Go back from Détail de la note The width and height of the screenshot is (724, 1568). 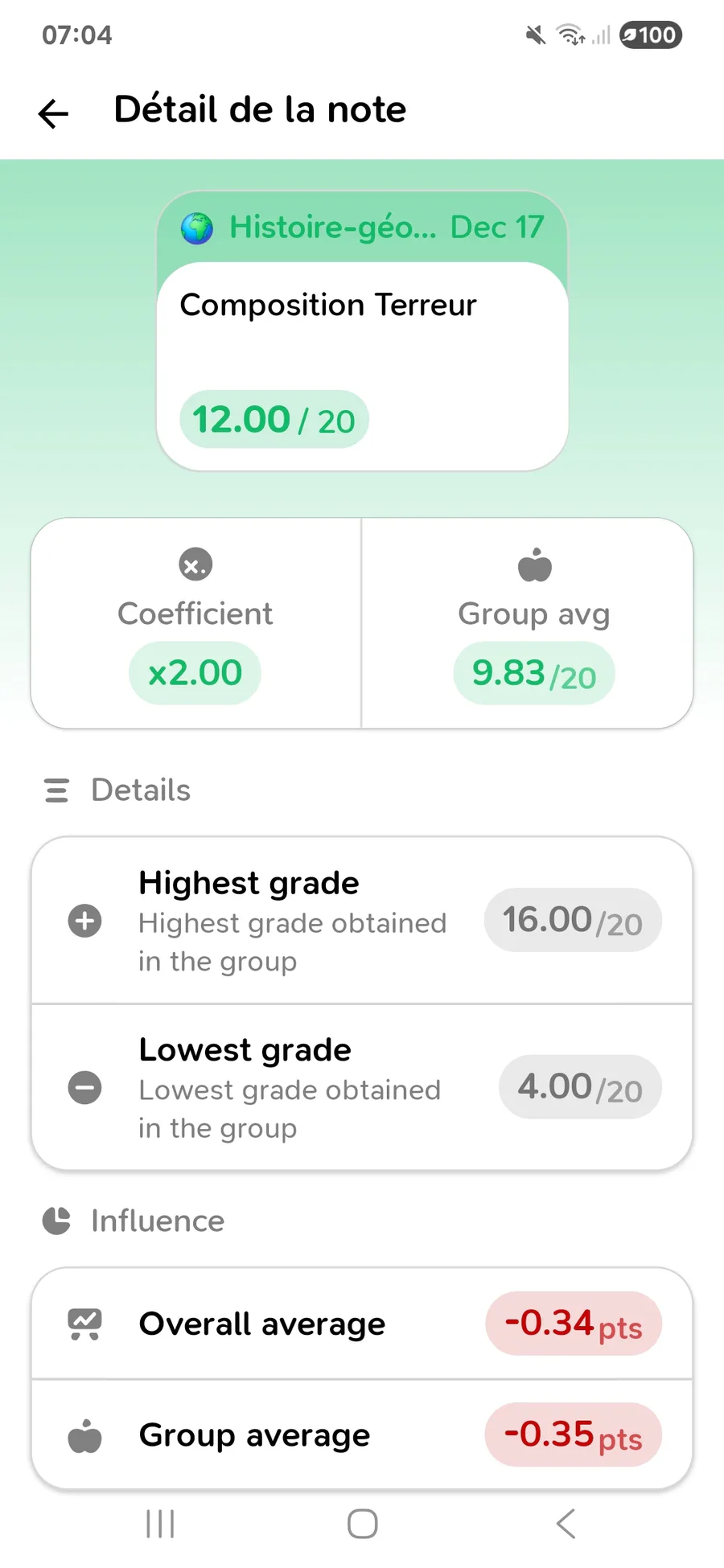(53, 113)
